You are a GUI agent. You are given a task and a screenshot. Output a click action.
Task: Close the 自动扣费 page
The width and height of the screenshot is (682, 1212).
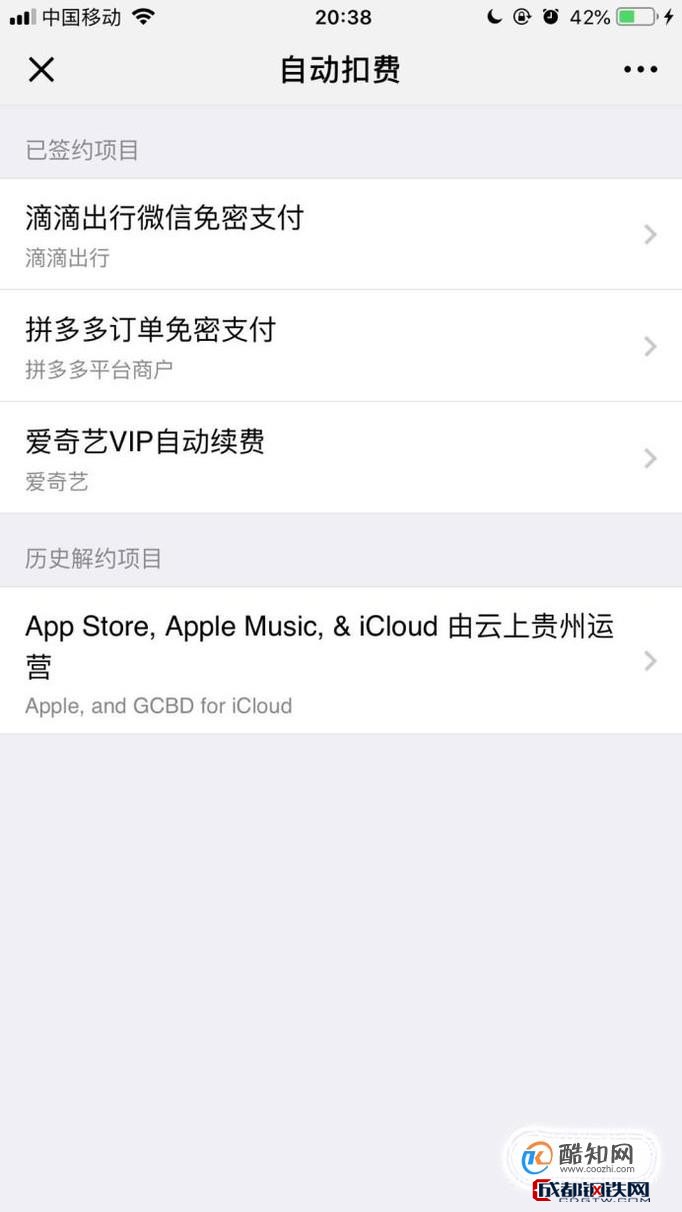[x=41, y=70]
